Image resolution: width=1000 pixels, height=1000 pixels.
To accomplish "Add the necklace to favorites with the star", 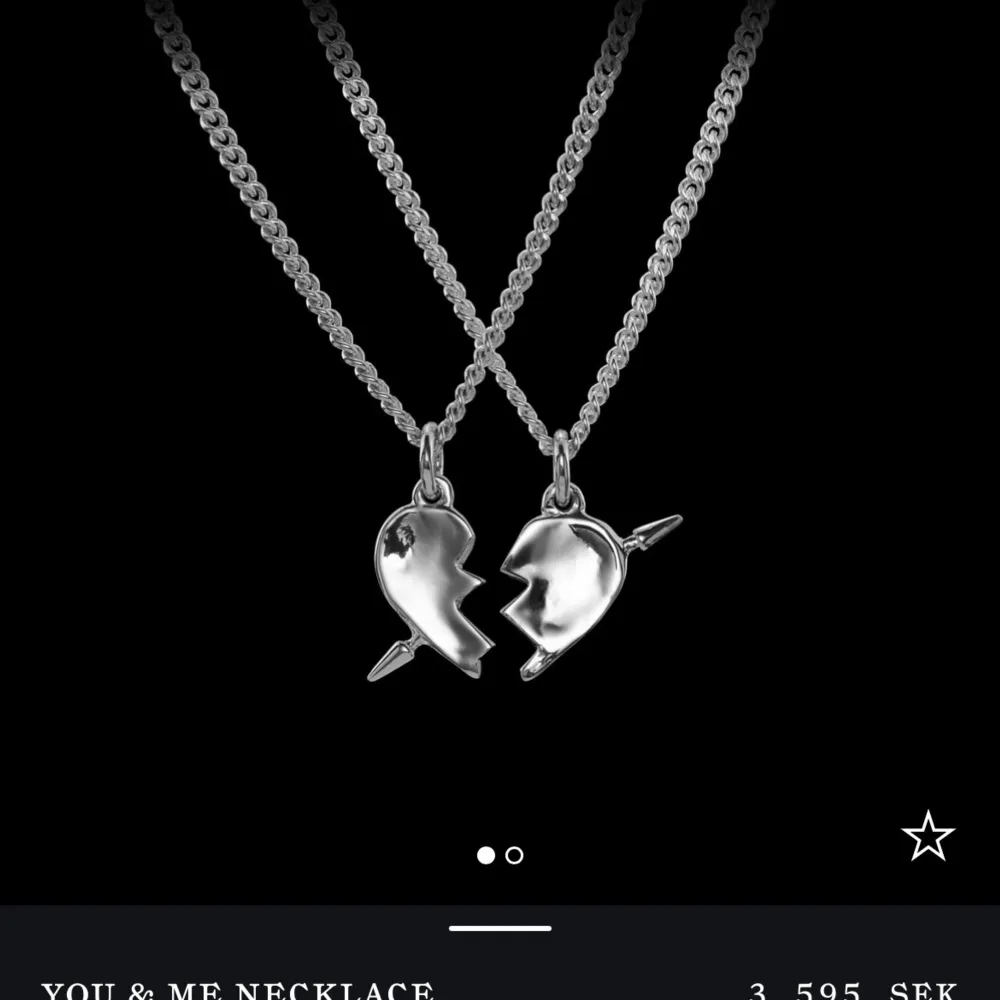I will coord(927,836).
